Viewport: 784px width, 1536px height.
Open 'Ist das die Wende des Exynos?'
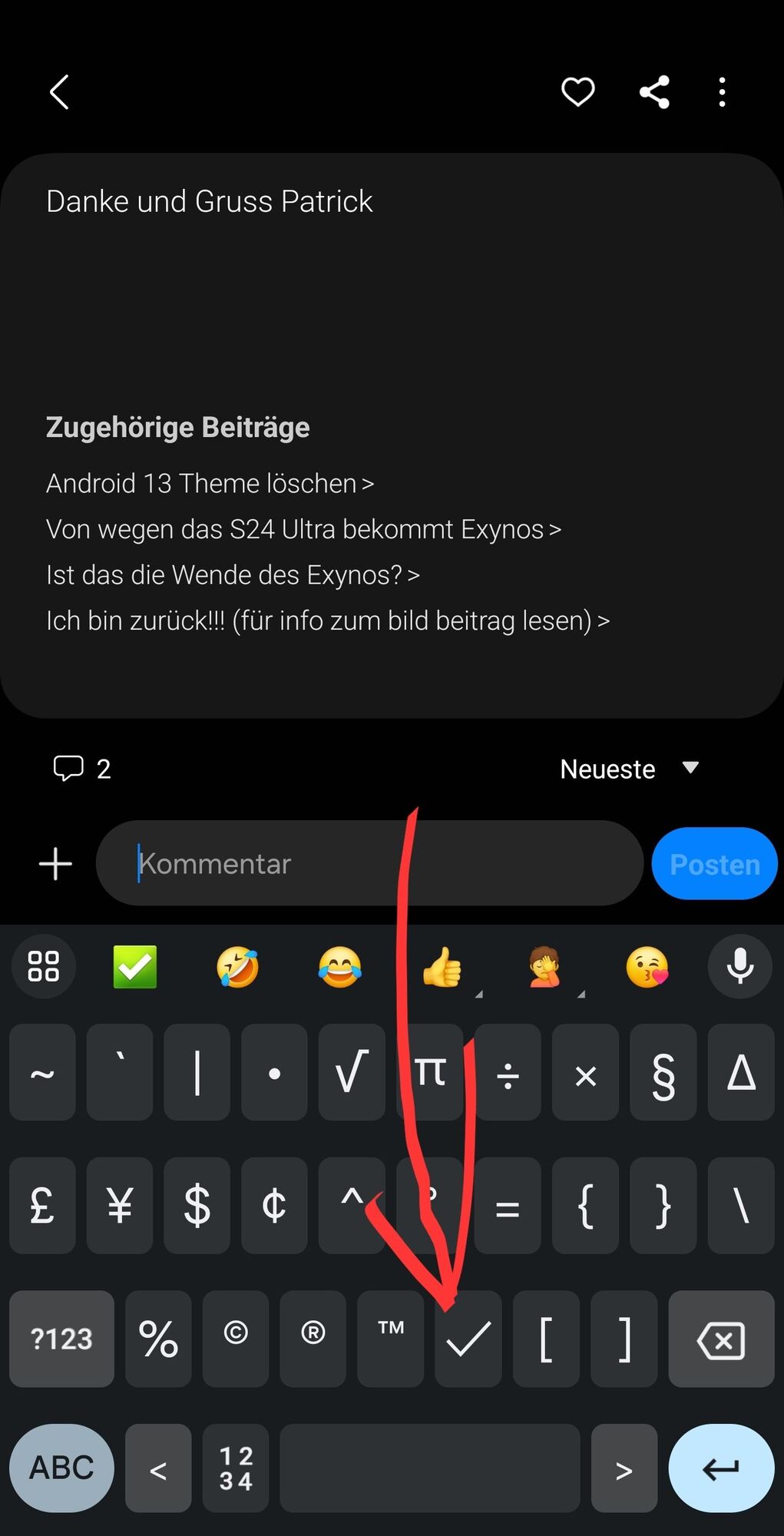click(x=233, y=575)
